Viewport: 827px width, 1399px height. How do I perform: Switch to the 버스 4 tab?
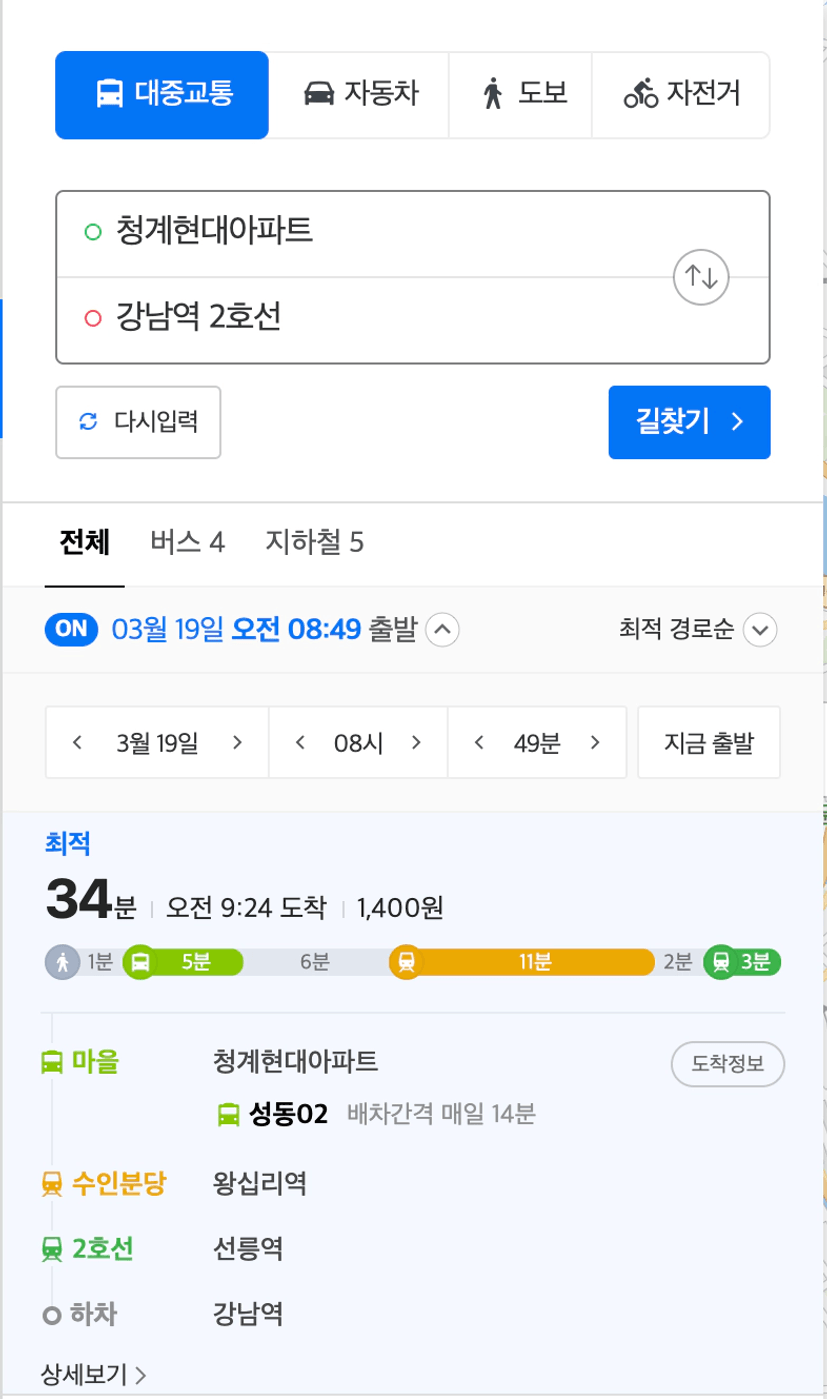coord(187,543)
